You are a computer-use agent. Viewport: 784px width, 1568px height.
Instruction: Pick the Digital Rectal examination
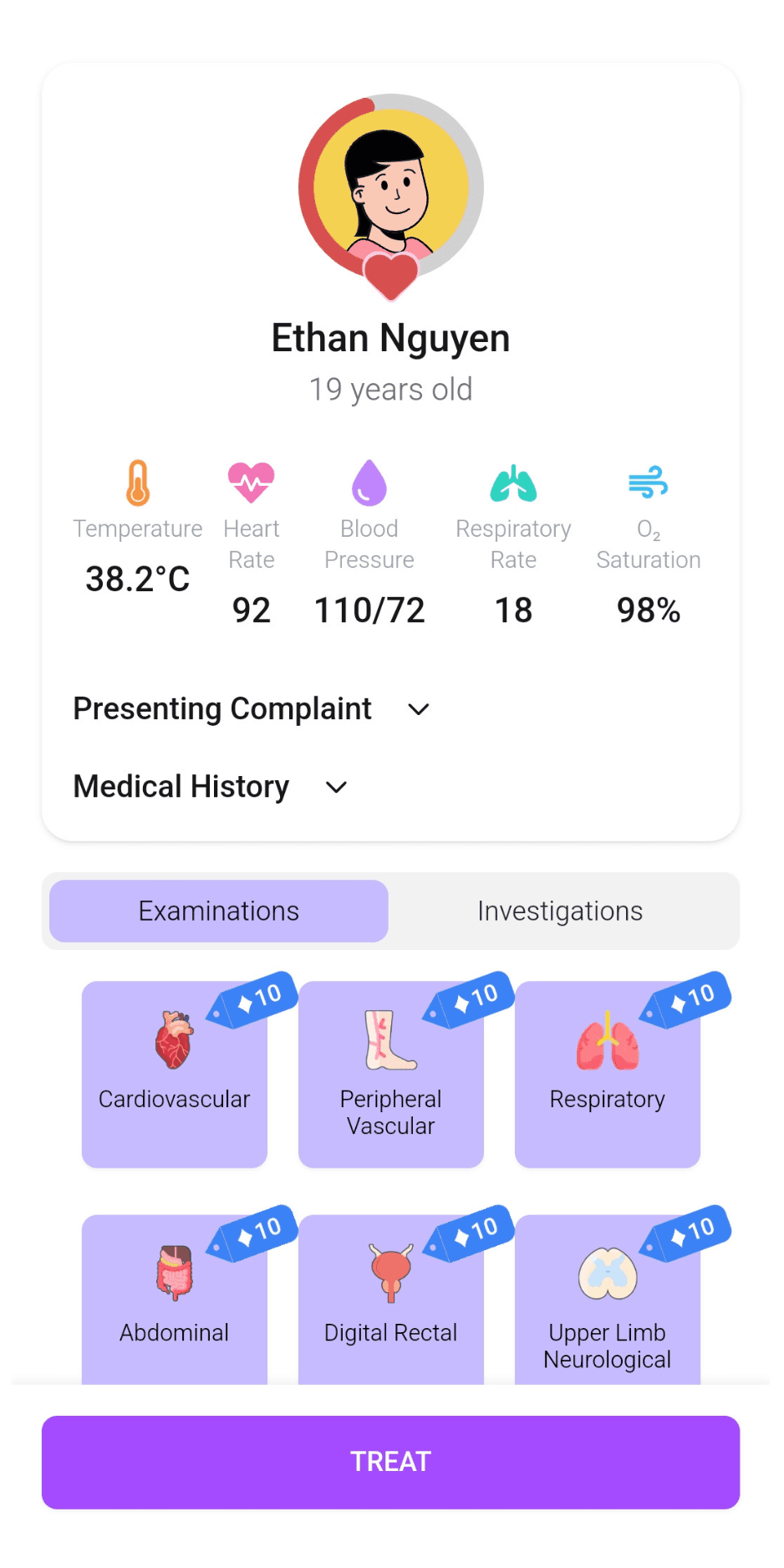391,1300
